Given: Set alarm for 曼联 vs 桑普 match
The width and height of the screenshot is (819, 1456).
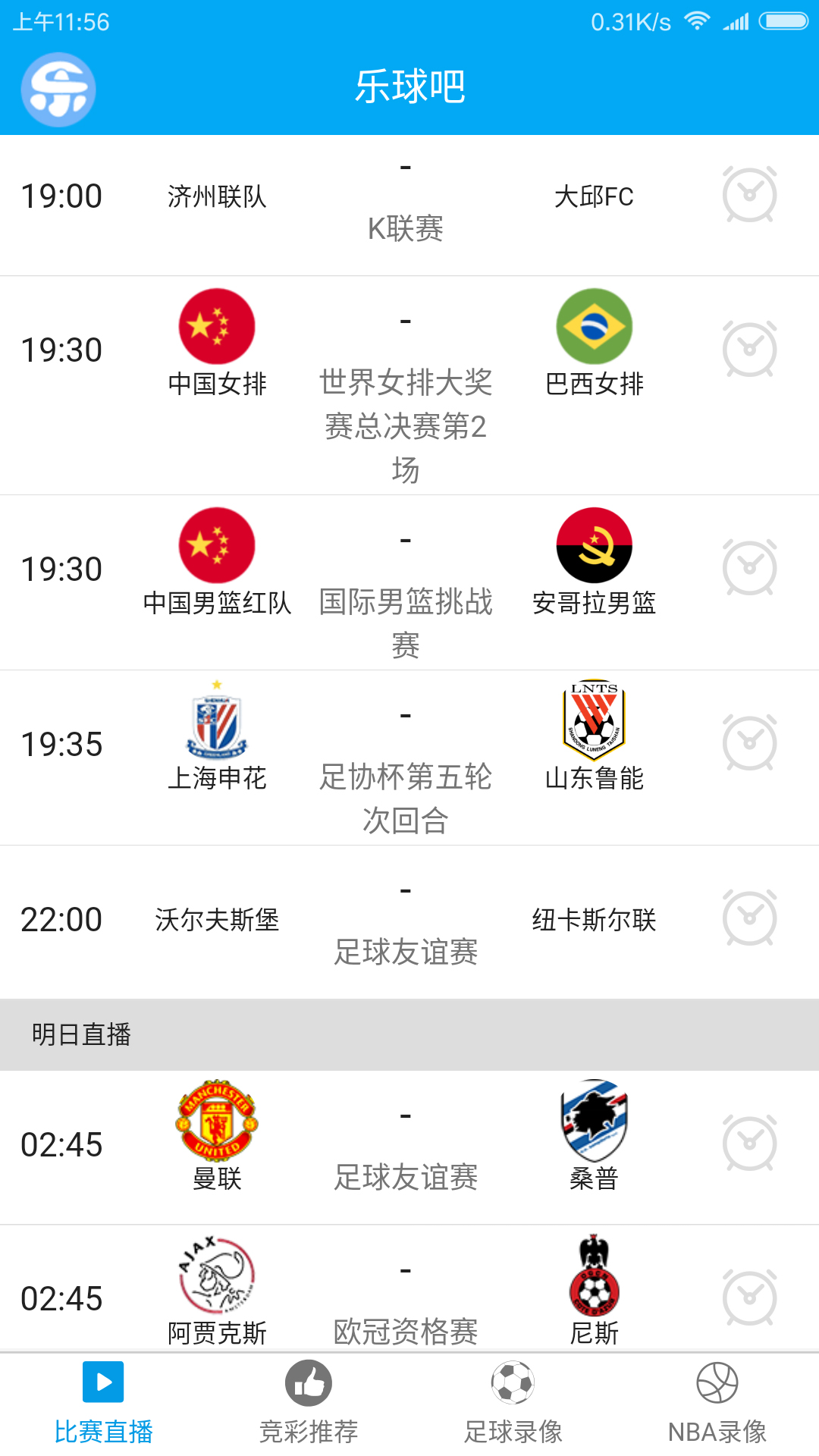Looking at the screenshot, I should pyautogui.click(x=749, y=1144).
